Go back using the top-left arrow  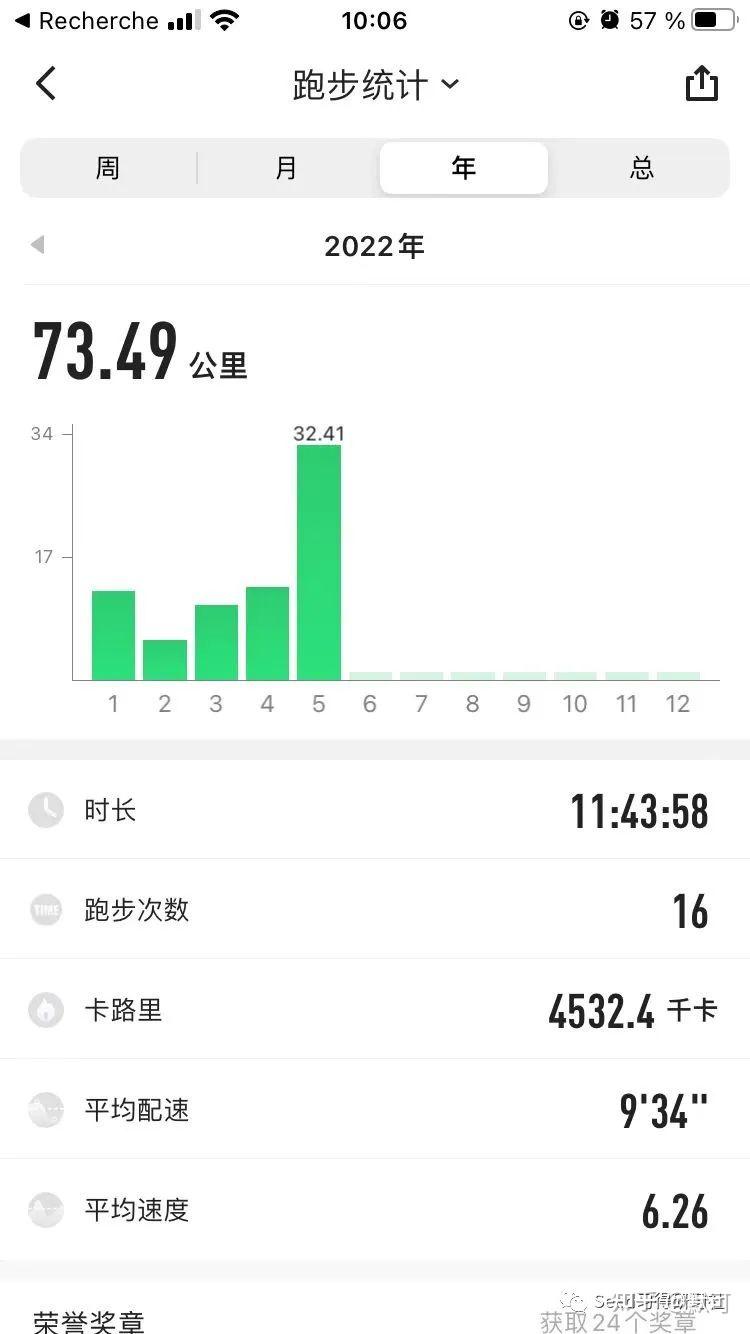coord(46,84)
